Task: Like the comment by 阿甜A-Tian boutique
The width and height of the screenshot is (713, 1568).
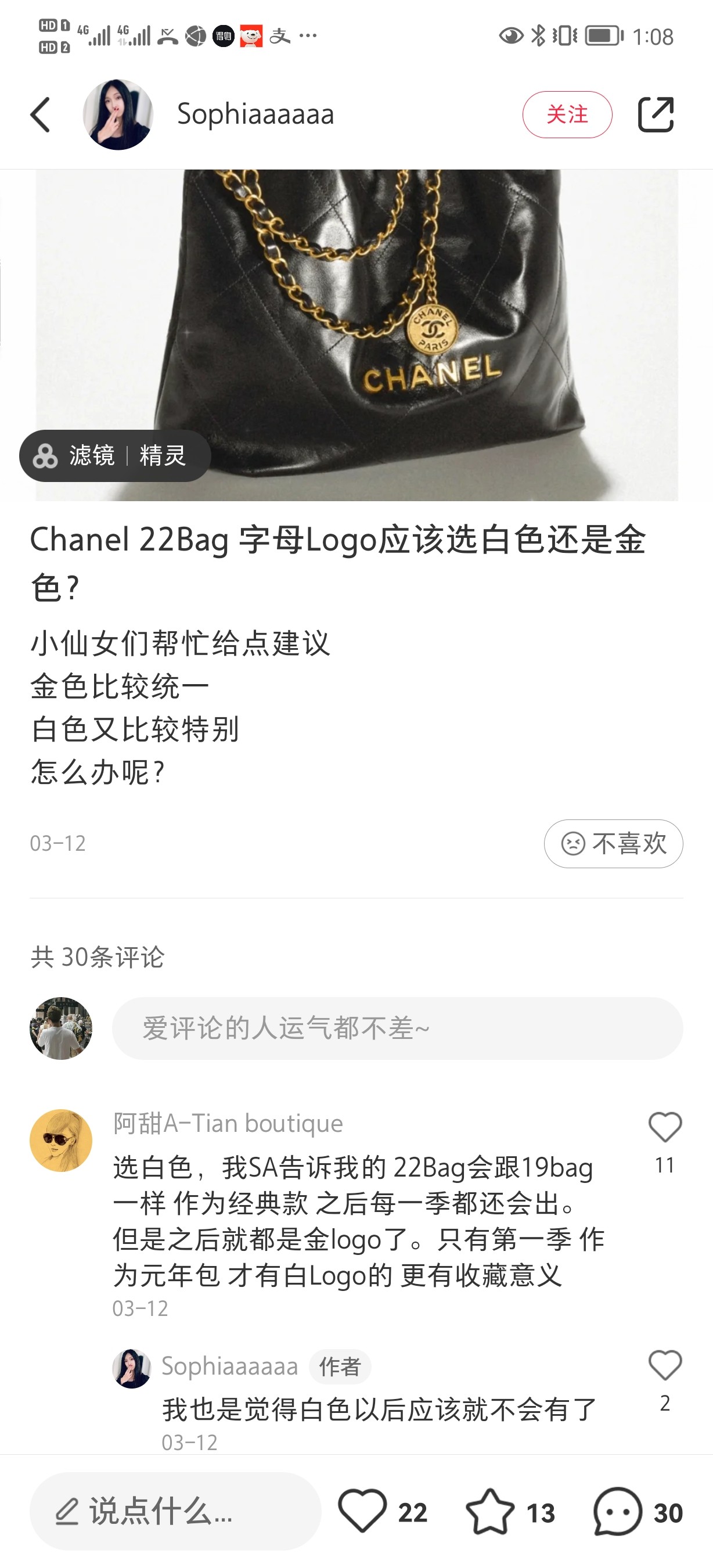Action: tap(665, 1127)
